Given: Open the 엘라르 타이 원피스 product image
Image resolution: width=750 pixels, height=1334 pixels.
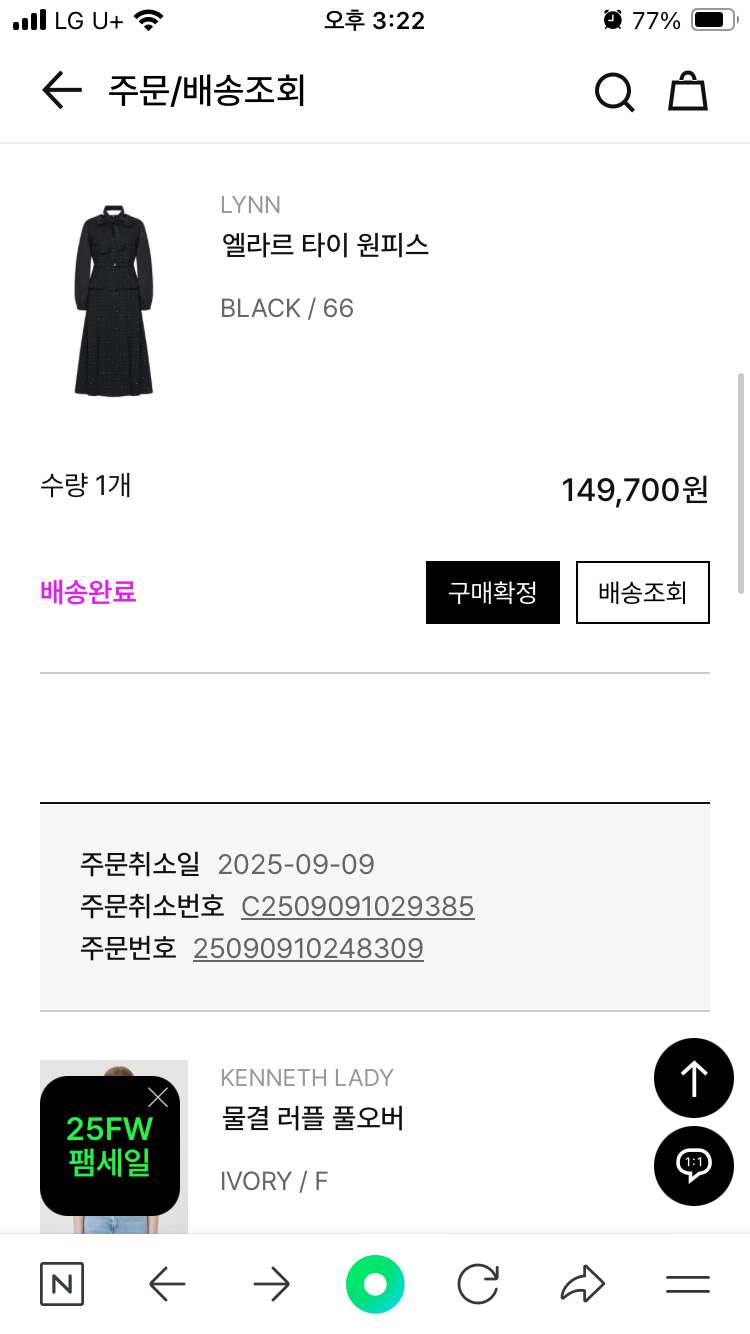Looking at the screenshot, I should [114, 300].
